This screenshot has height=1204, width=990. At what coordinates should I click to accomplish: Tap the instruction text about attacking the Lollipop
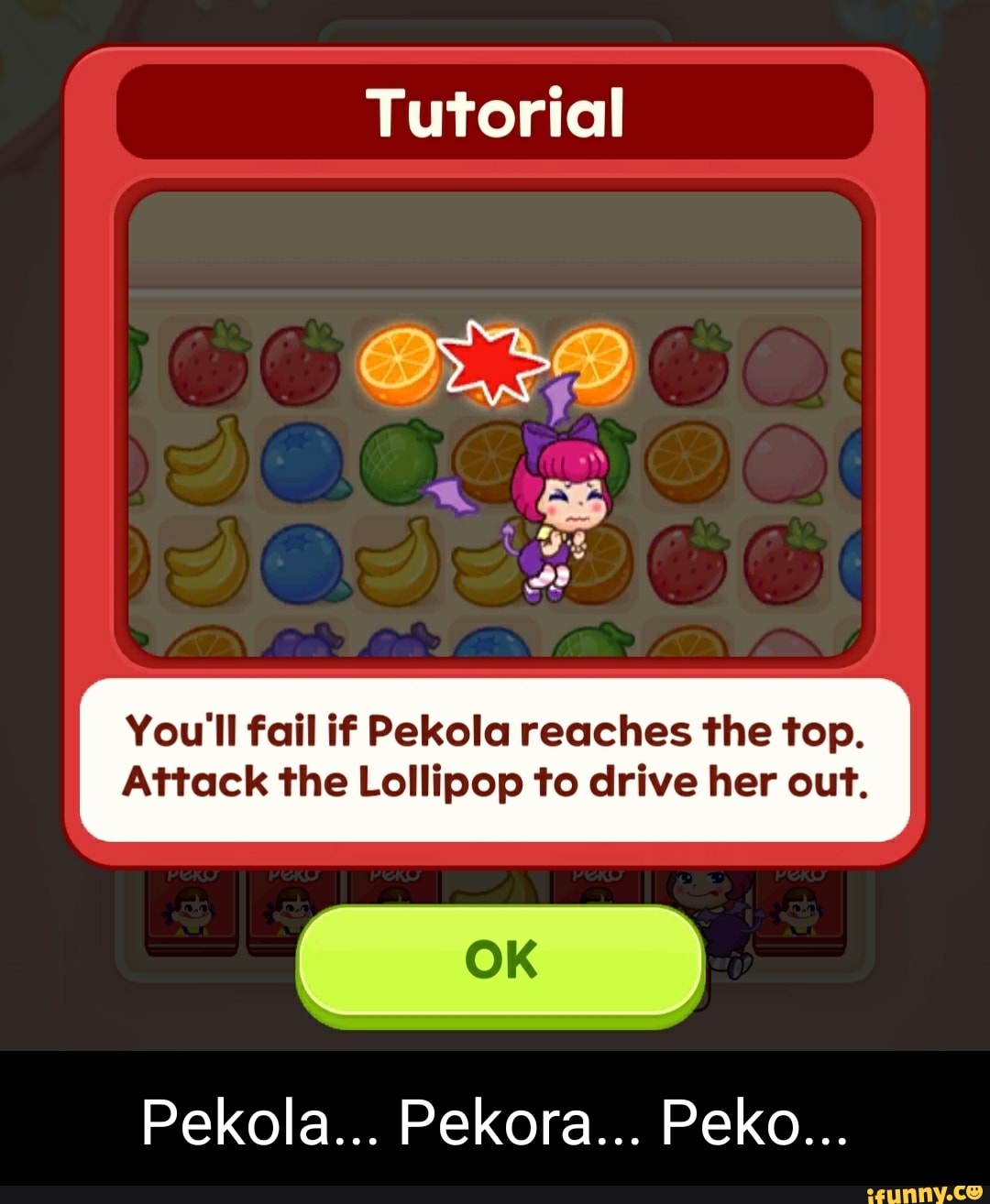495,756
